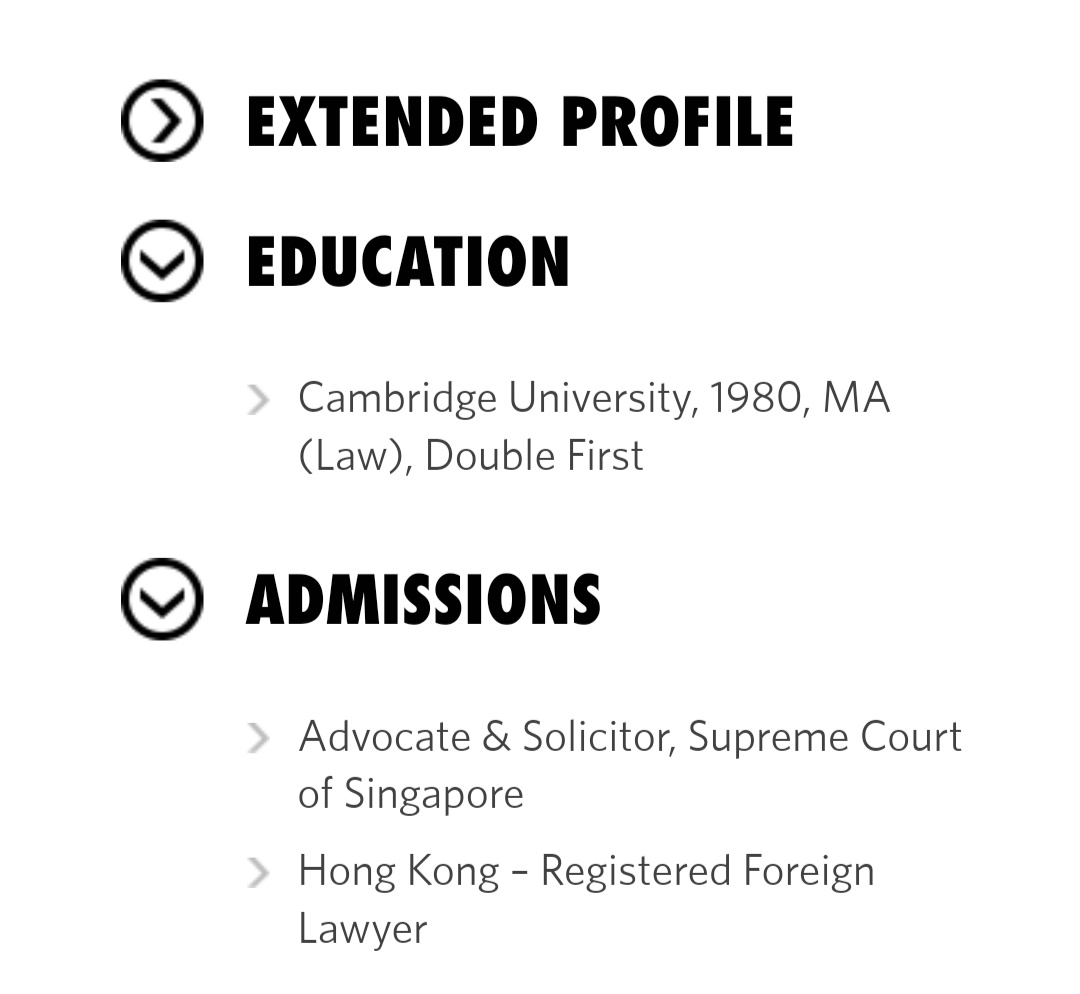Collapse the Admissions section
The image size is (1080, 994).
pyautogui.click(x=162, y=599)
